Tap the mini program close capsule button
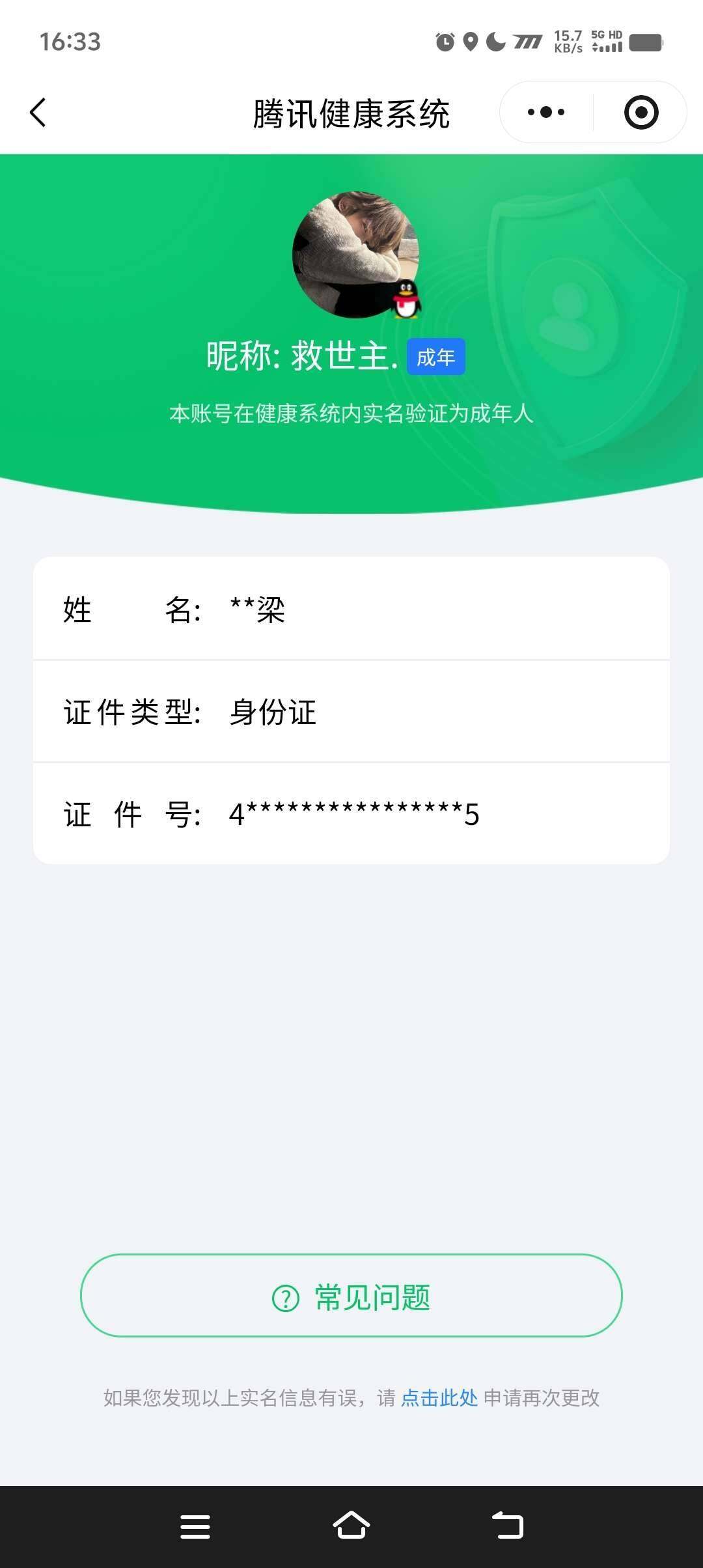Image resolution: width=703 pixels, height=1568 pixels. click(641, 112)
